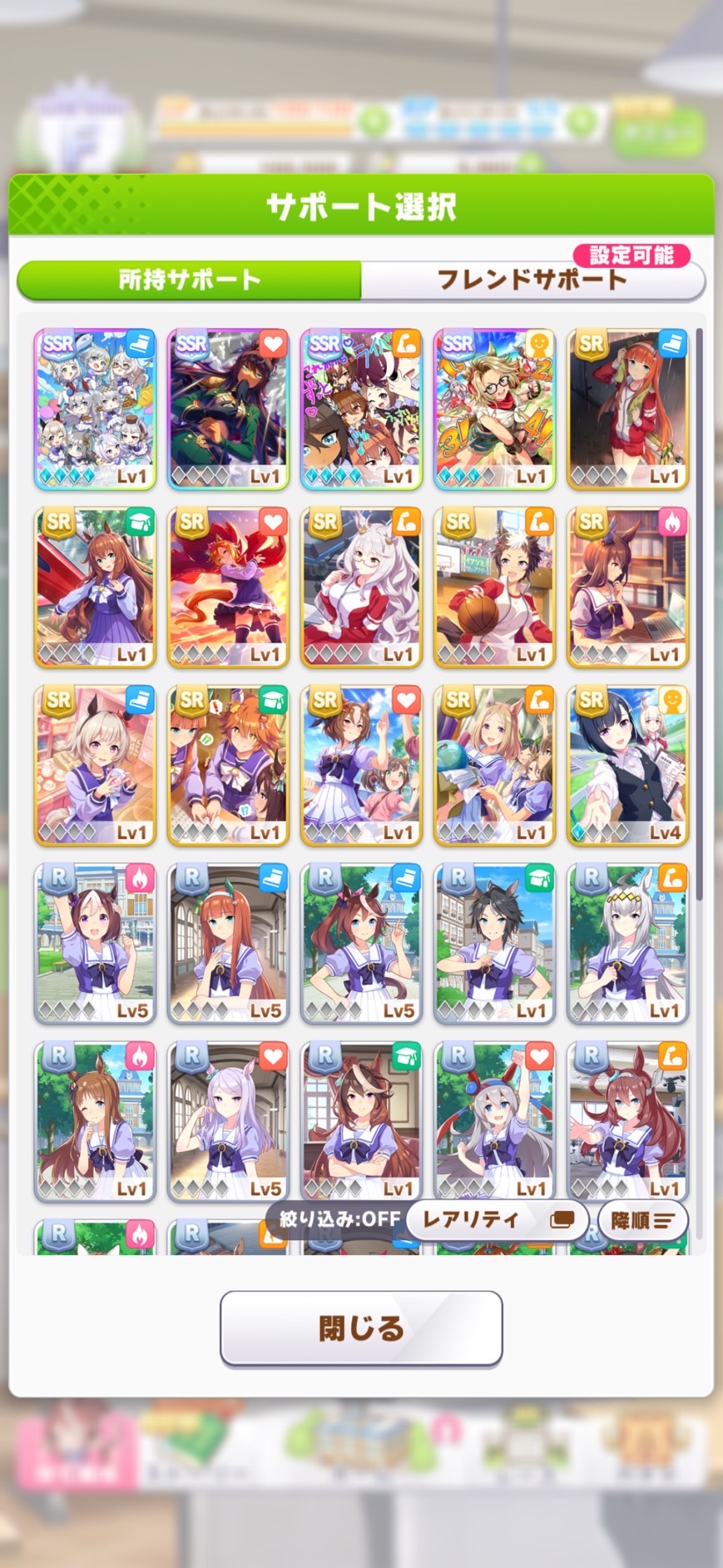Select the 所持サポート tab

point(189,280)
